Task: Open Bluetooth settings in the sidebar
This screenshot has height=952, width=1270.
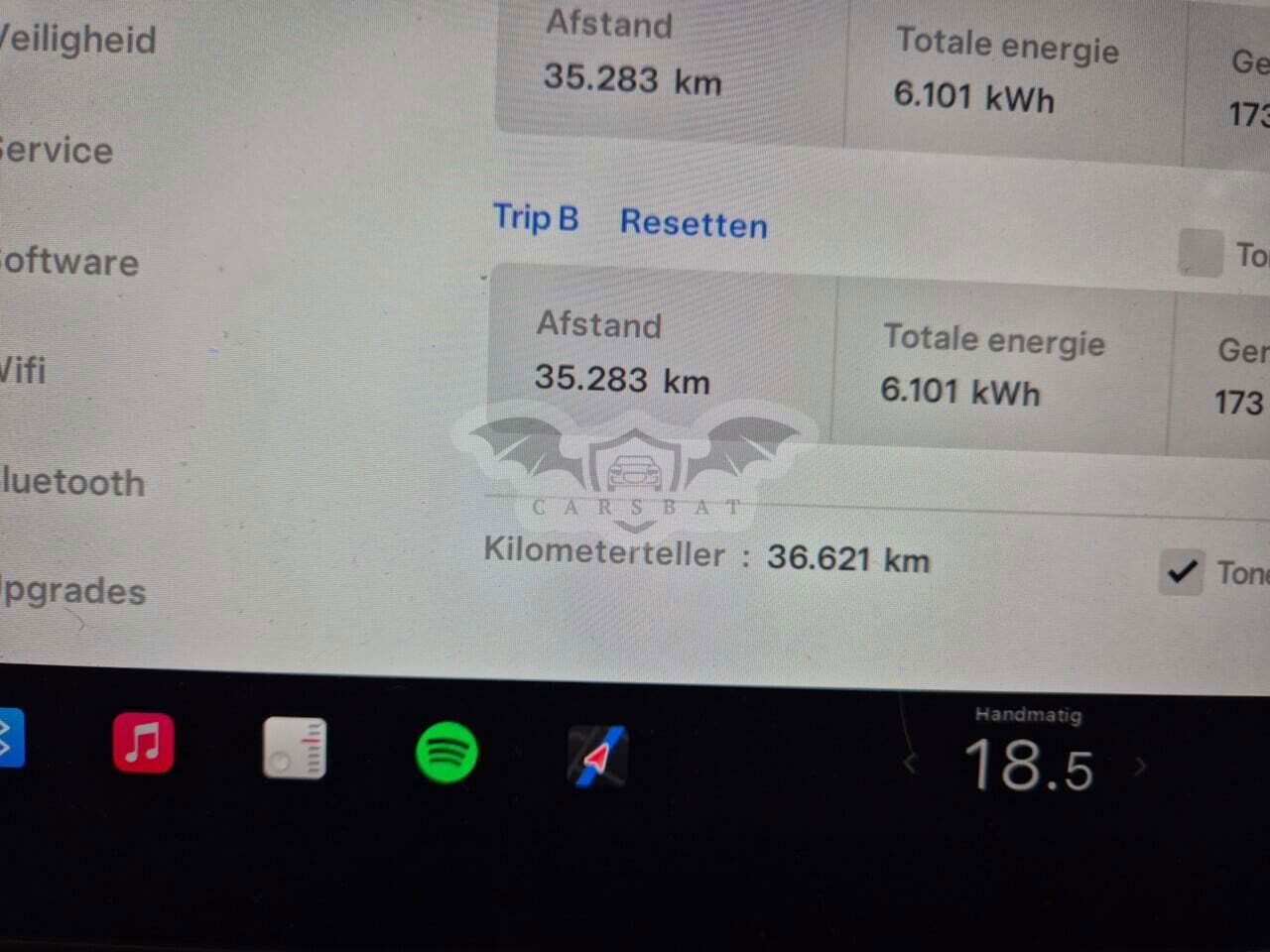Action: coord(72,482)
